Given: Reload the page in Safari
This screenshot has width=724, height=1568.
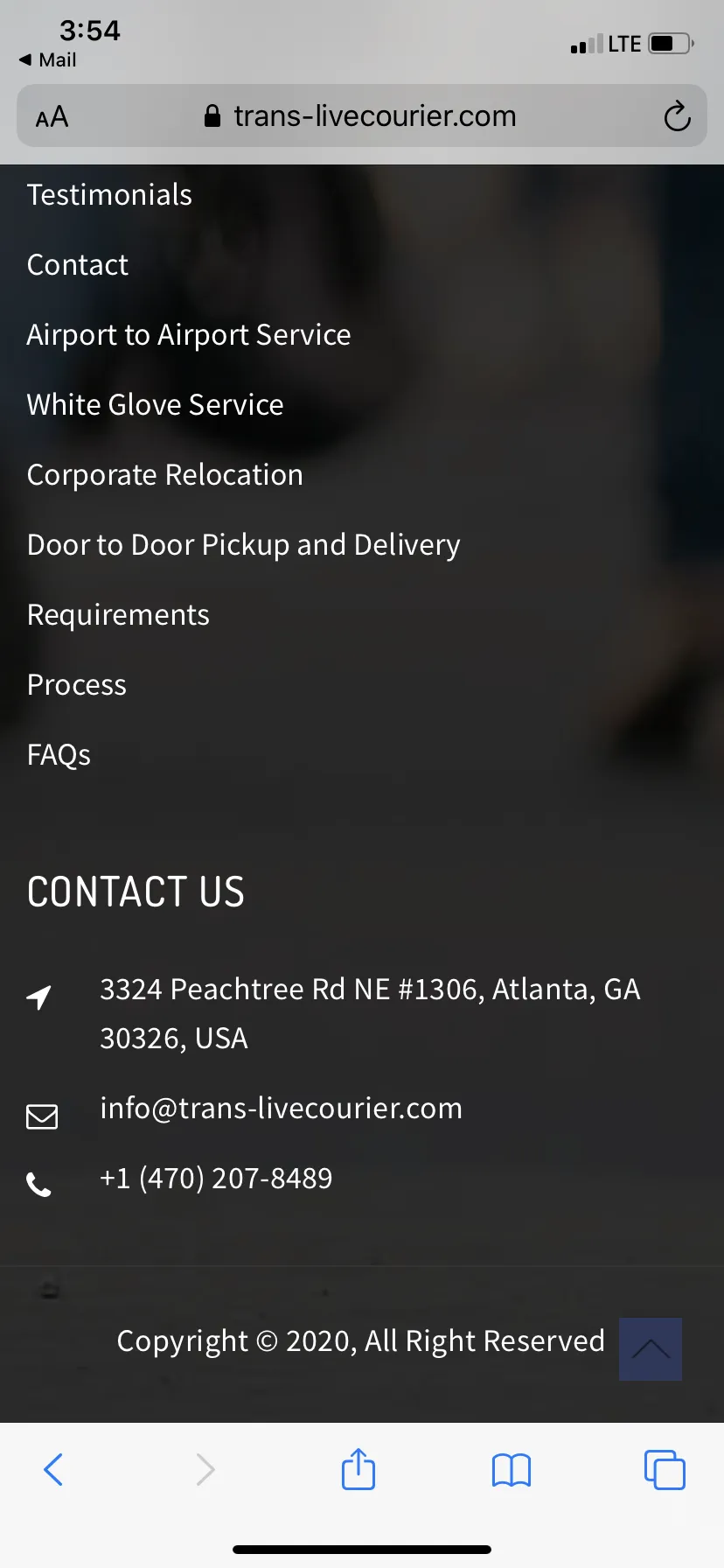Looking at the screenshot, I should coord(677,116).
